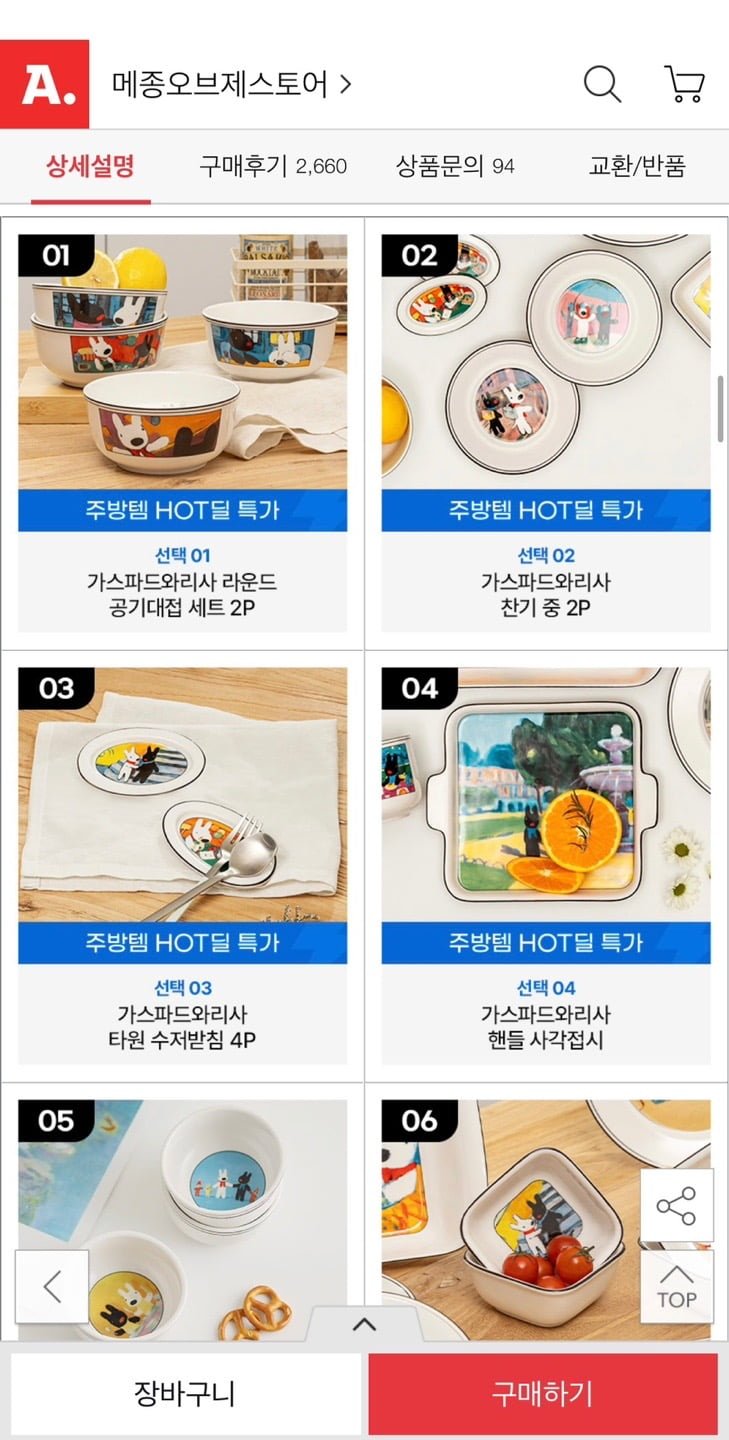Switch to the 상세설명 tab
Viewport: 729px width, 1440px height.
click(x=90, y=166)
